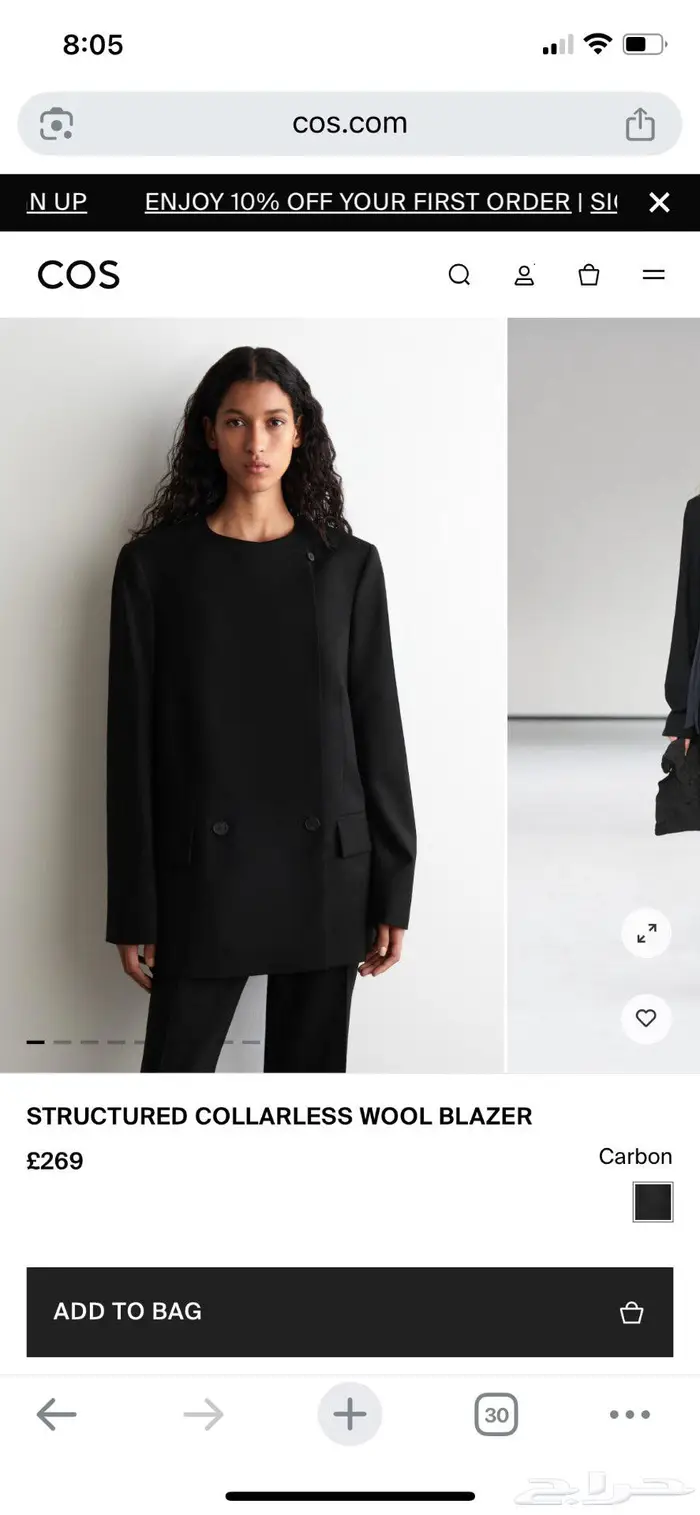Viewport: 700px width, 1515px height.
Task: Open the 10% off first order link
Action: click(x=357, y=202)
